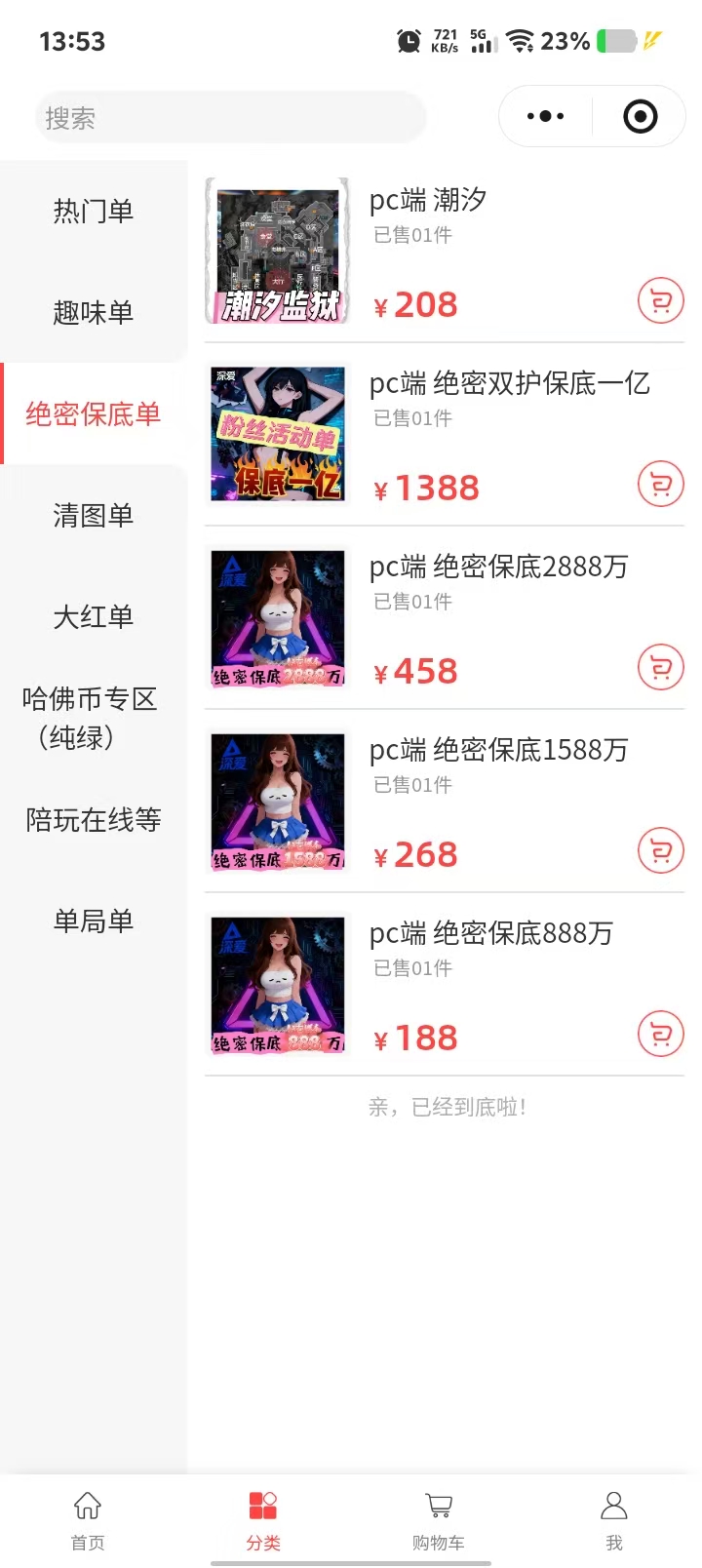Switch to the 趣味单 category

[x=93, y=312]
